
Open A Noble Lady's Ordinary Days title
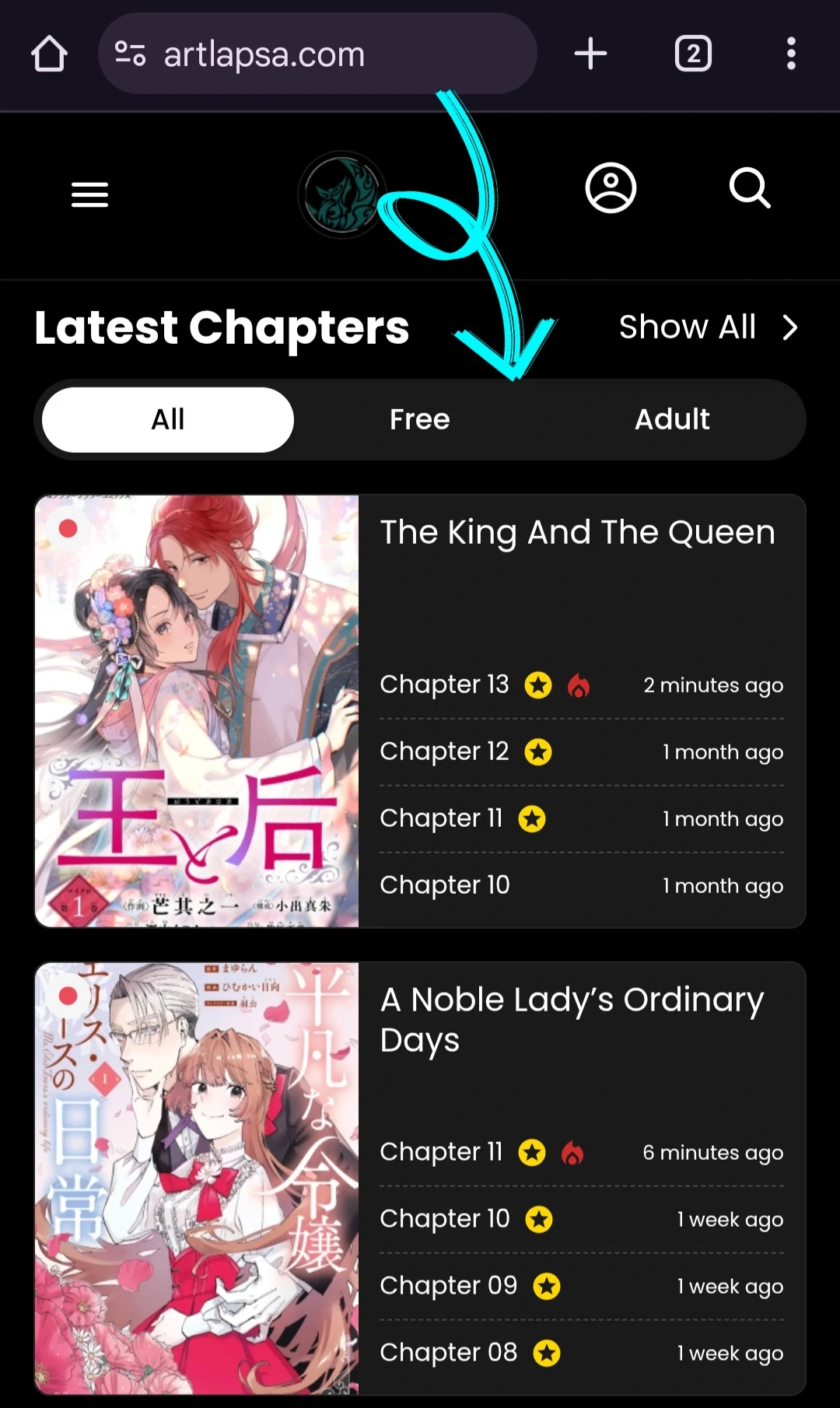pyautogui.click(x=572, y=1019)
